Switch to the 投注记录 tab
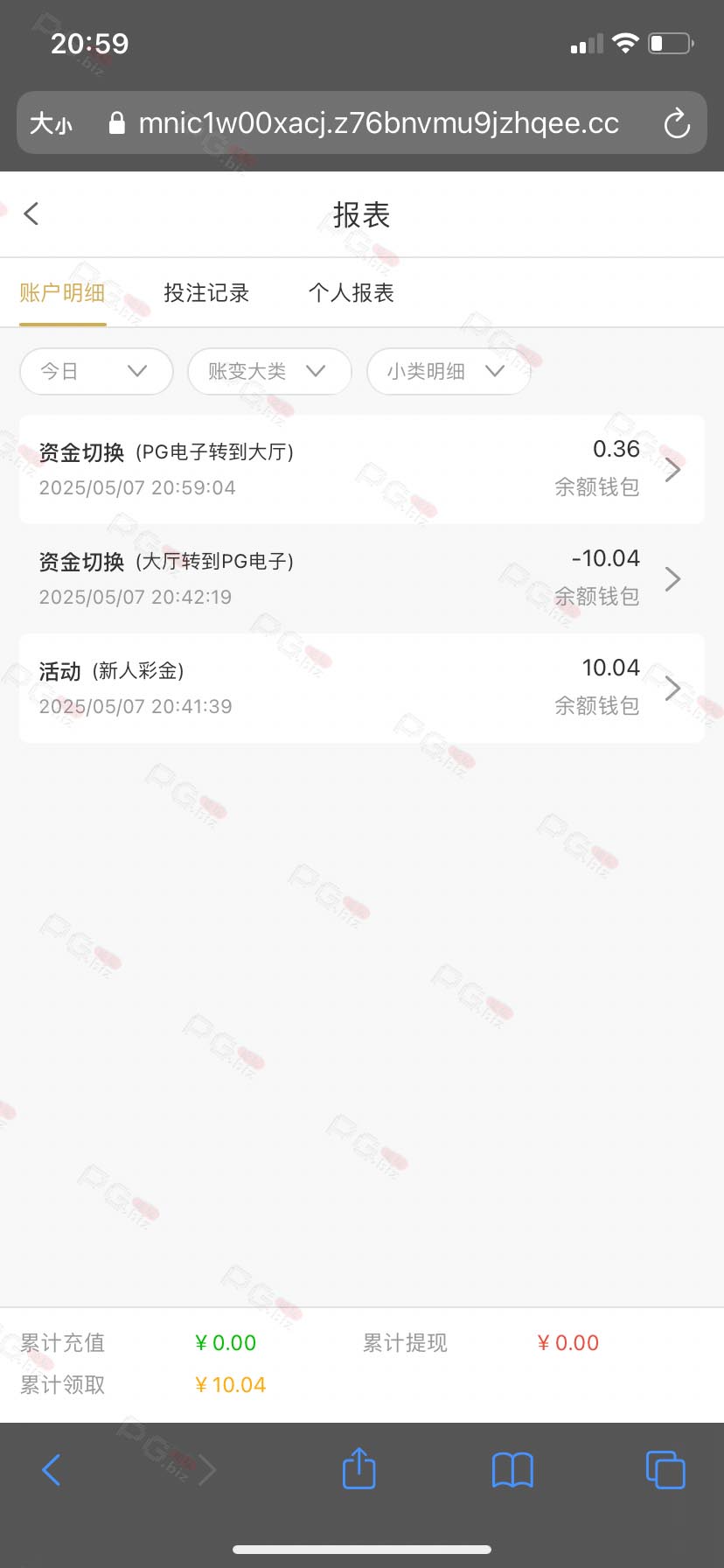 click(x=206, y=293)
